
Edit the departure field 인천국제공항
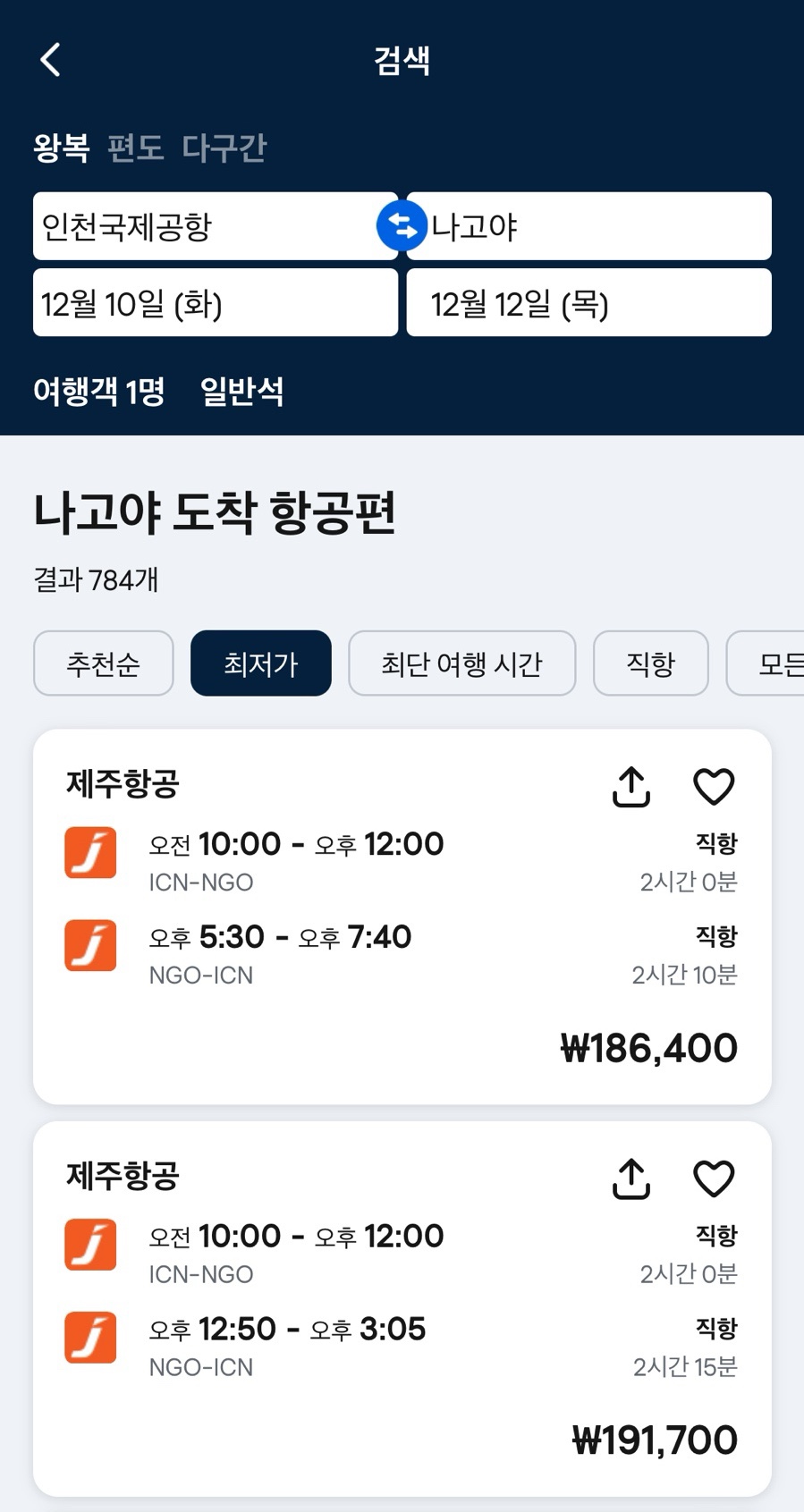tap(215, 226)
